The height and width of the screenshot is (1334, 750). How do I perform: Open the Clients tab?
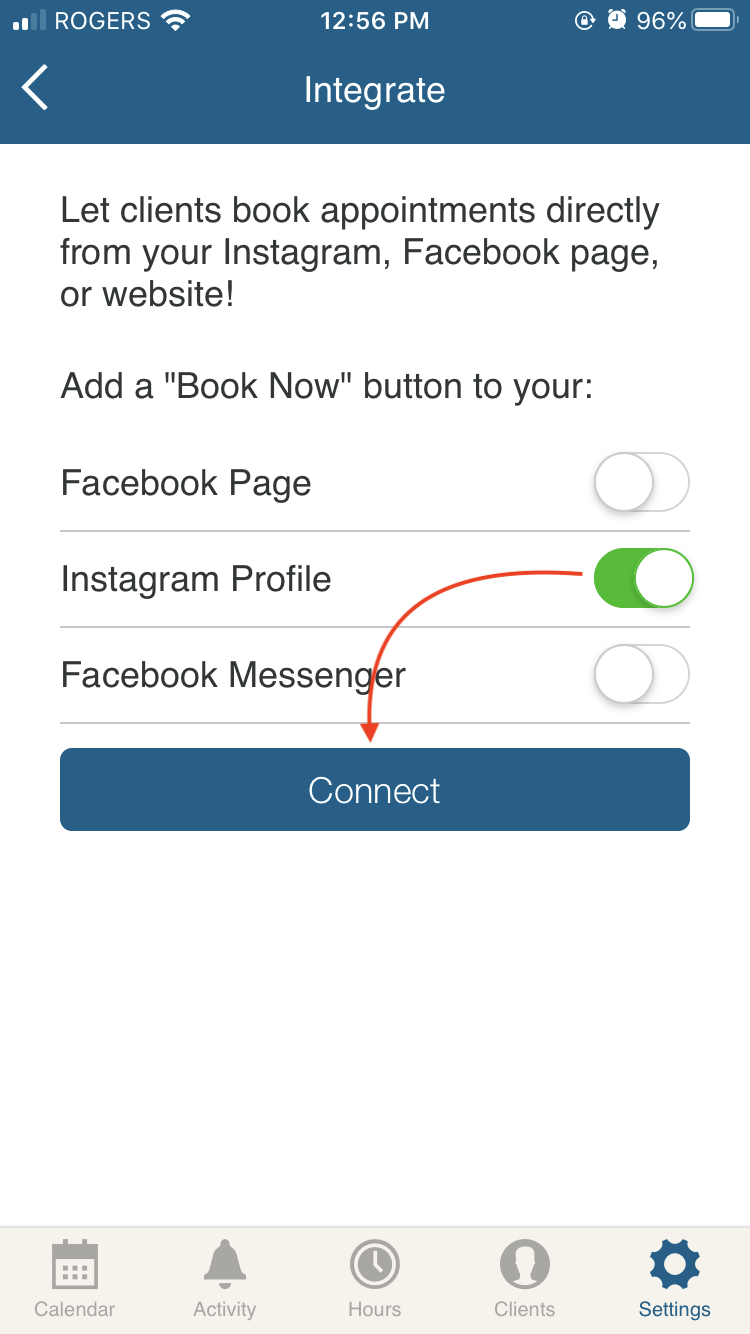(x=525, y=1279)
